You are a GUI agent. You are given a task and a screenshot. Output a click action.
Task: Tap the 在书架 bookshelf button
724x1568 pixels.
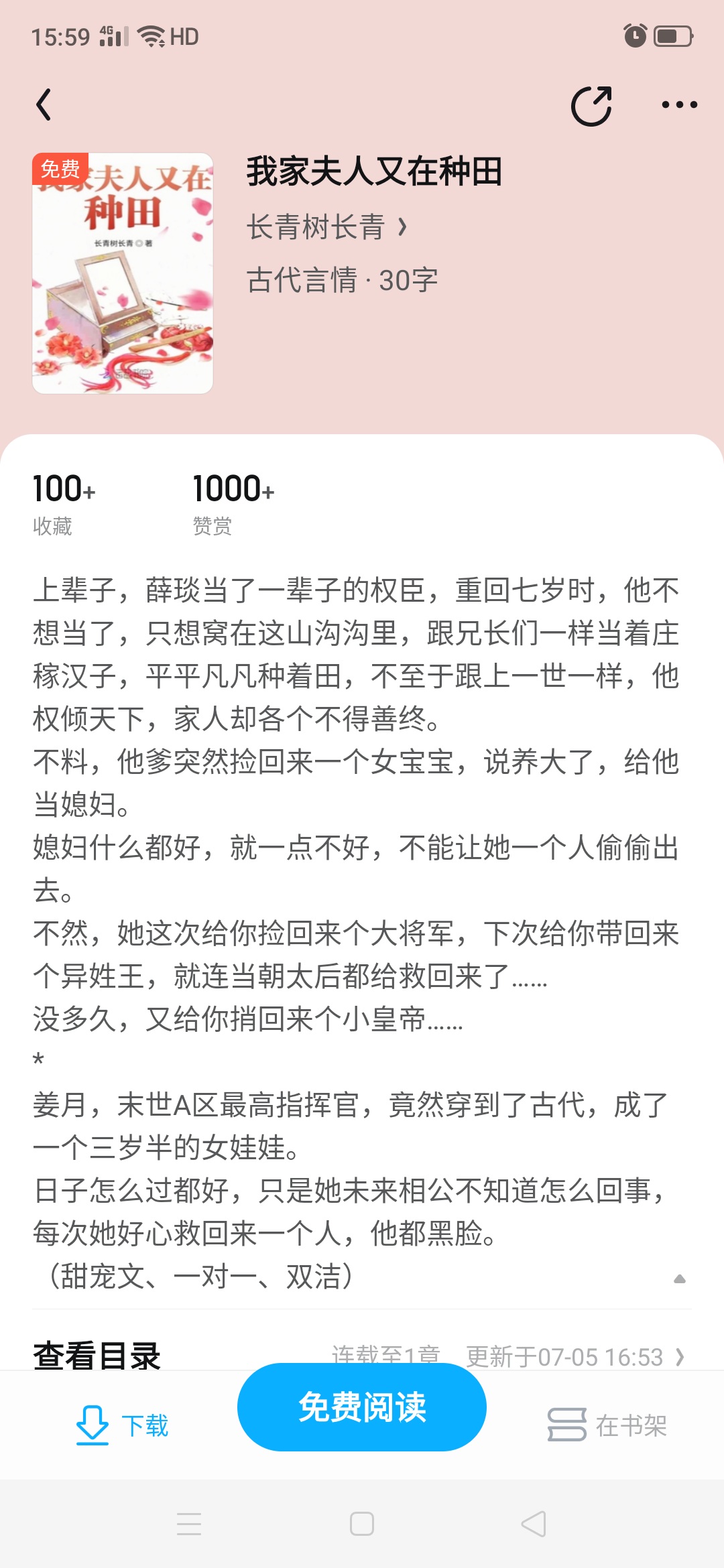pos(607,1425)
